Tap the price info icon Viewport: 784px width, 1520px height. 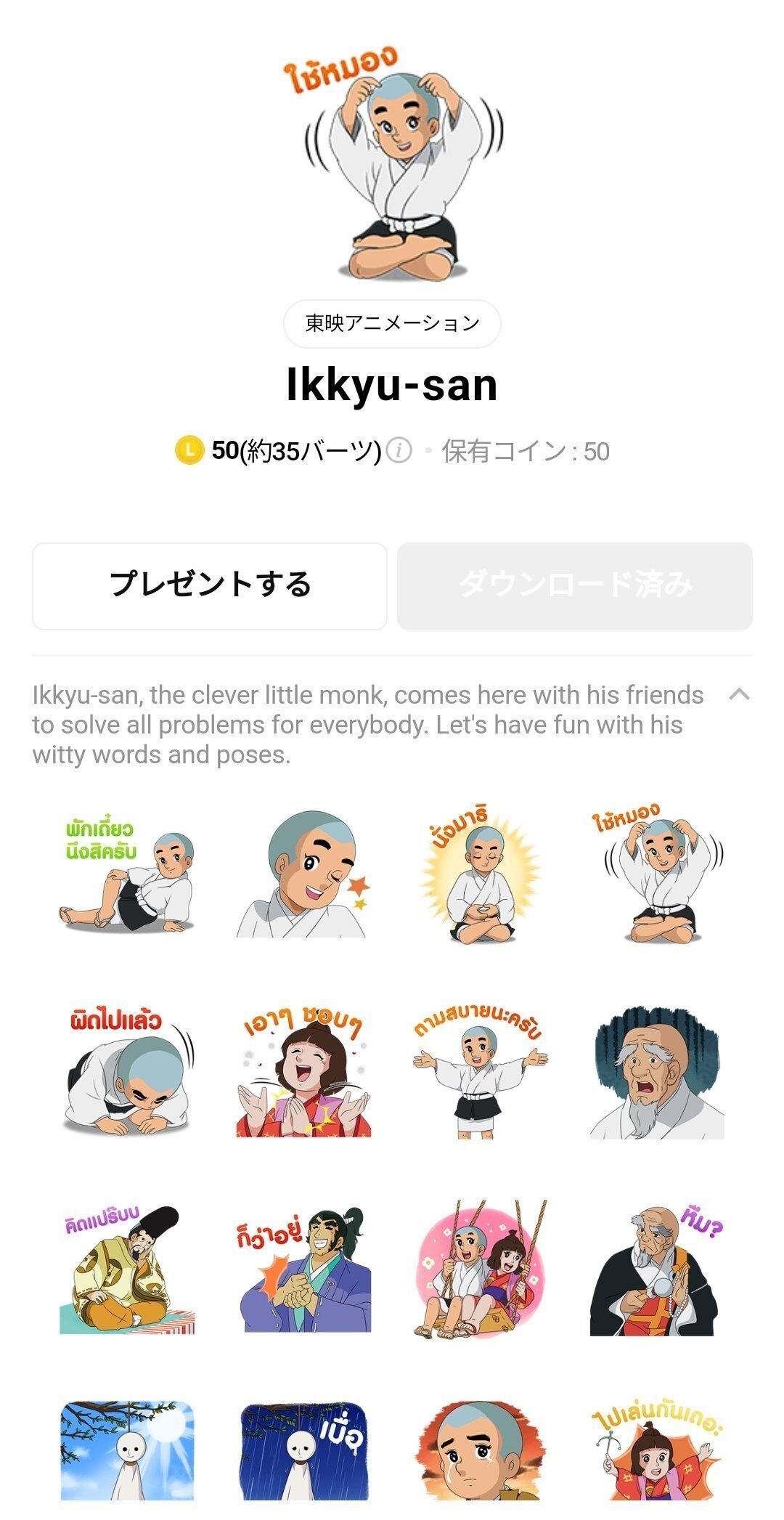coord(399,451)
